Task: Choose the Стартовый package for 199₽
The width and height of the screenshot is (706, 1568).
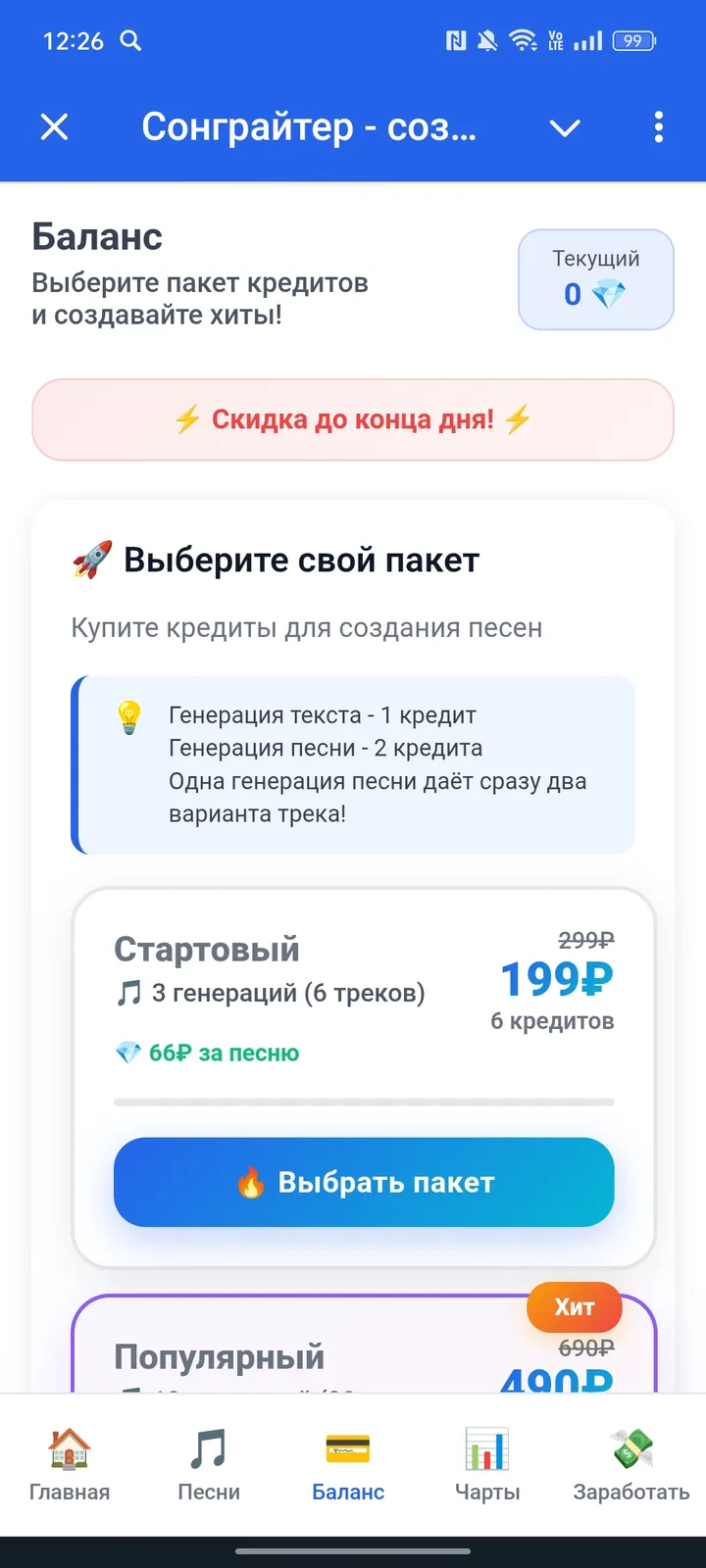Action: click(364, 1182)
